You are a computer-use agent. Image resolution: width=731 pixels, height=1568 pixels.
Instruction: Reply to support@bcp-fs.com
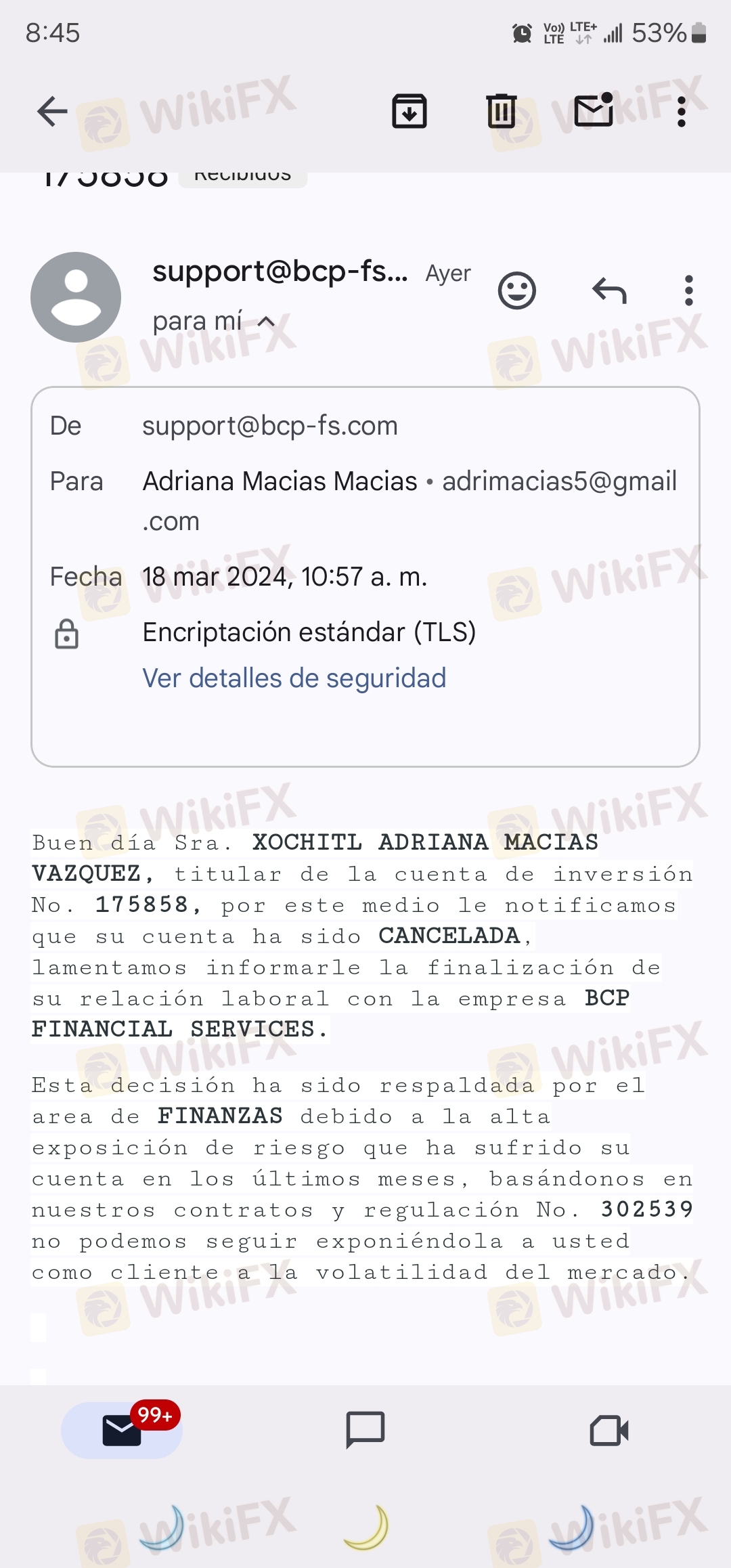coord(609,291)
